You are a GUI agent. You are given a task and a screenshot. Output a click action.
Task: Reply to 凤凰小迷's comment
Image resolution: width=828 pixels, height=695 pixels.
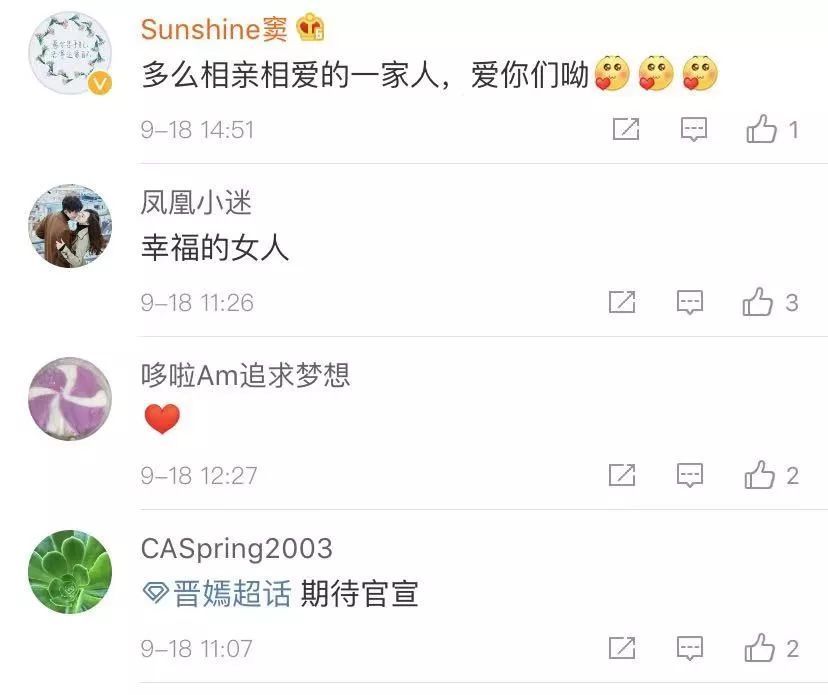(x=690, y=302)
